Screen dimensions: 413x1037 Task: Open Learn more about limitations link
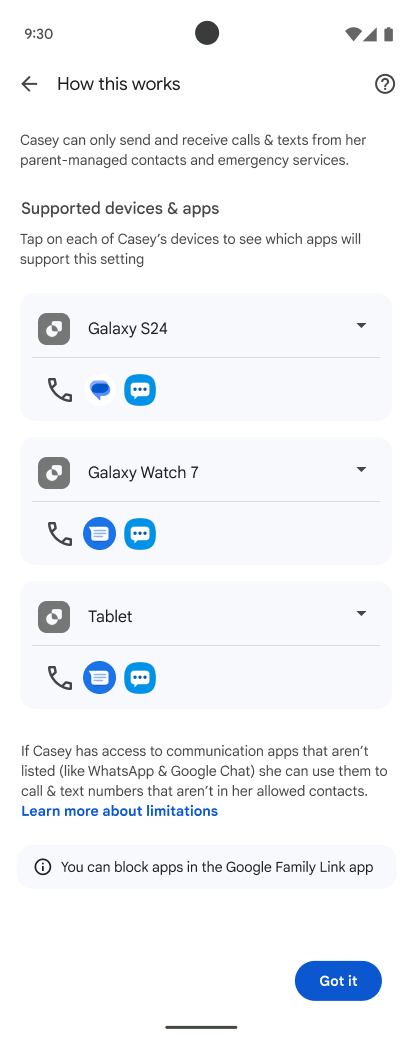point(120,811)
